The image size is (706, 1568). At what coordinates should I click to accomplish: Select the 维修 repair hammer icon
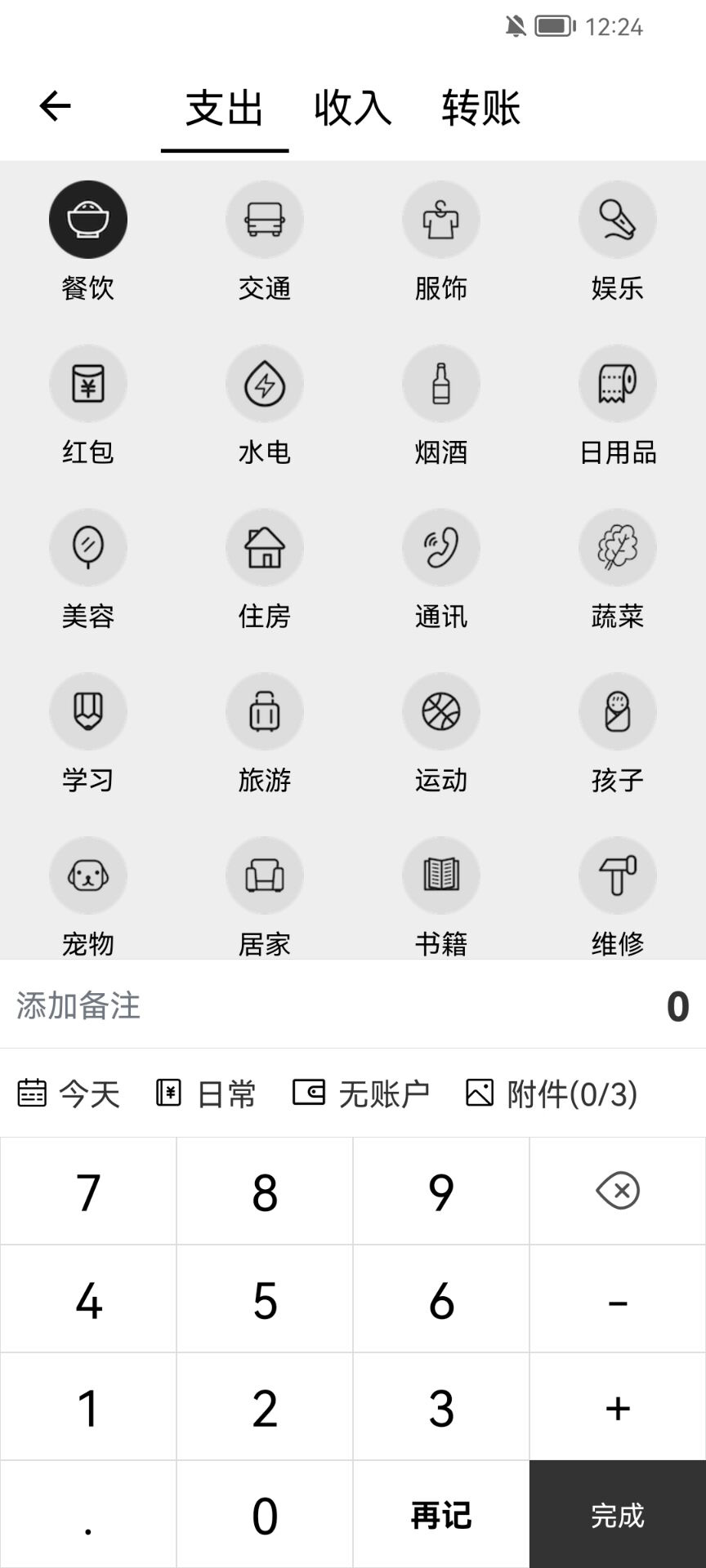tap(617, 874)
